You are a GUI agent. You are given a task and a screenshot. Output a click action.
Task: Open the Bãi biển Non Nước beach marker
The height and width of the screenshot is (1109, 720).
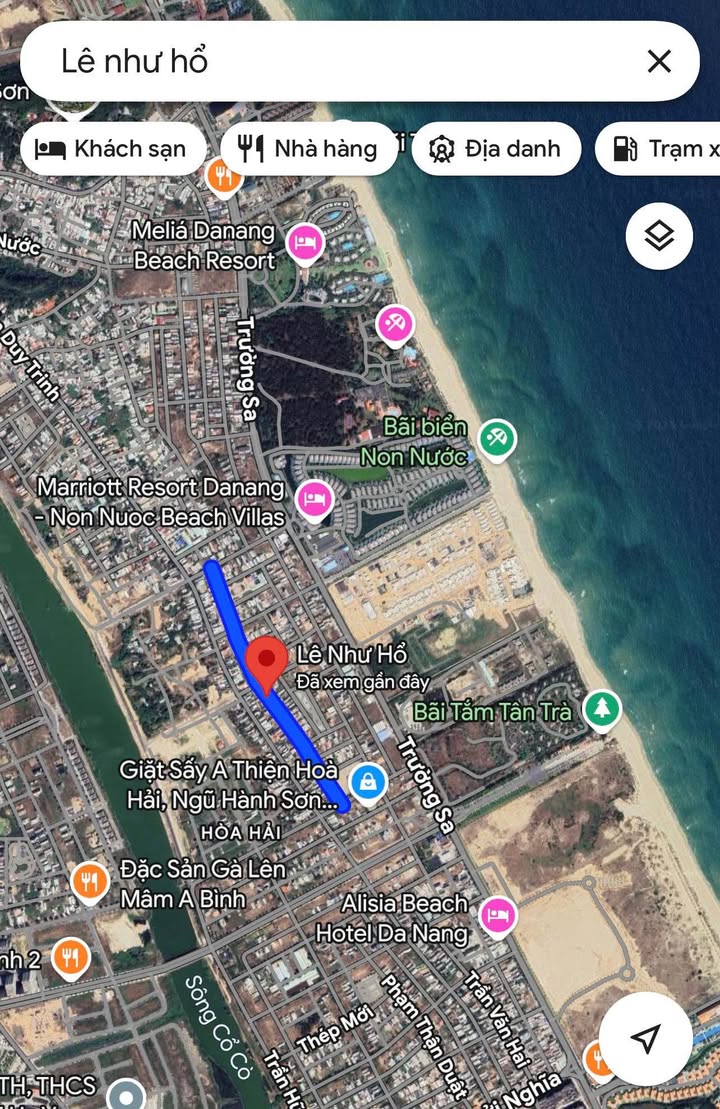coord(496,438)
